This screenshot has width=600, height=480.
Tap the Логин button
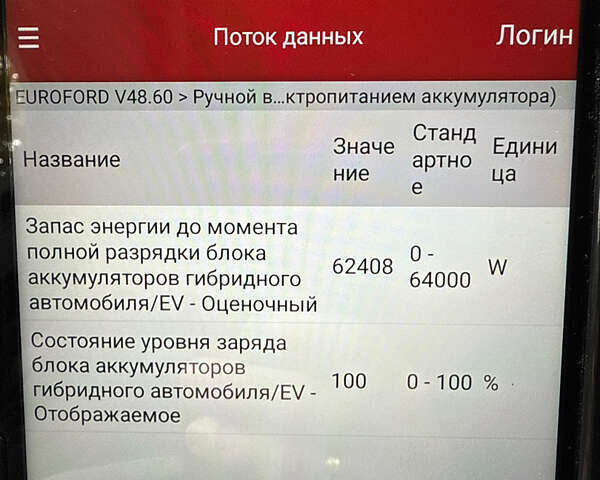534,36
